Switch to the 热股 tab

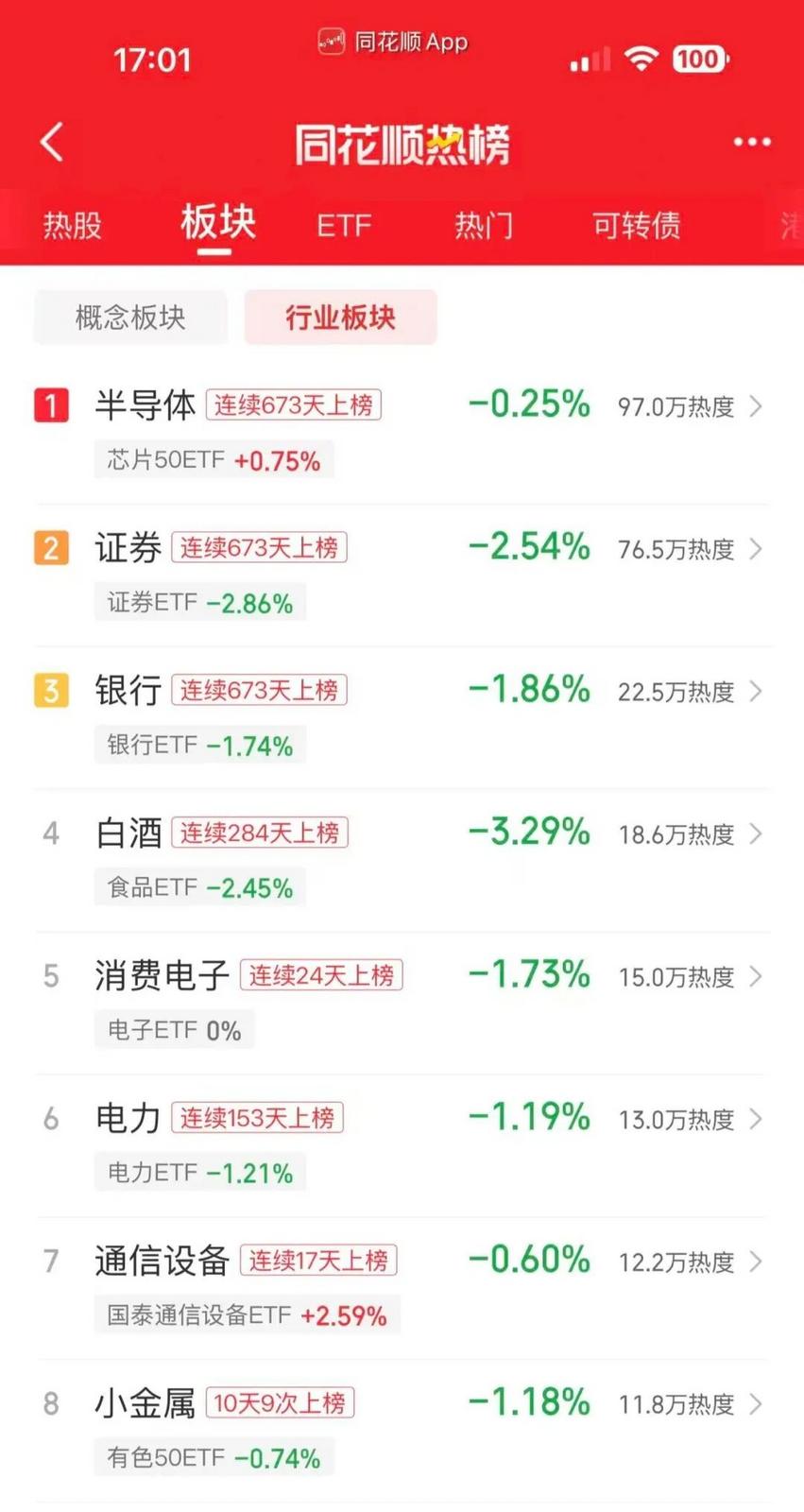click(72, 226)
